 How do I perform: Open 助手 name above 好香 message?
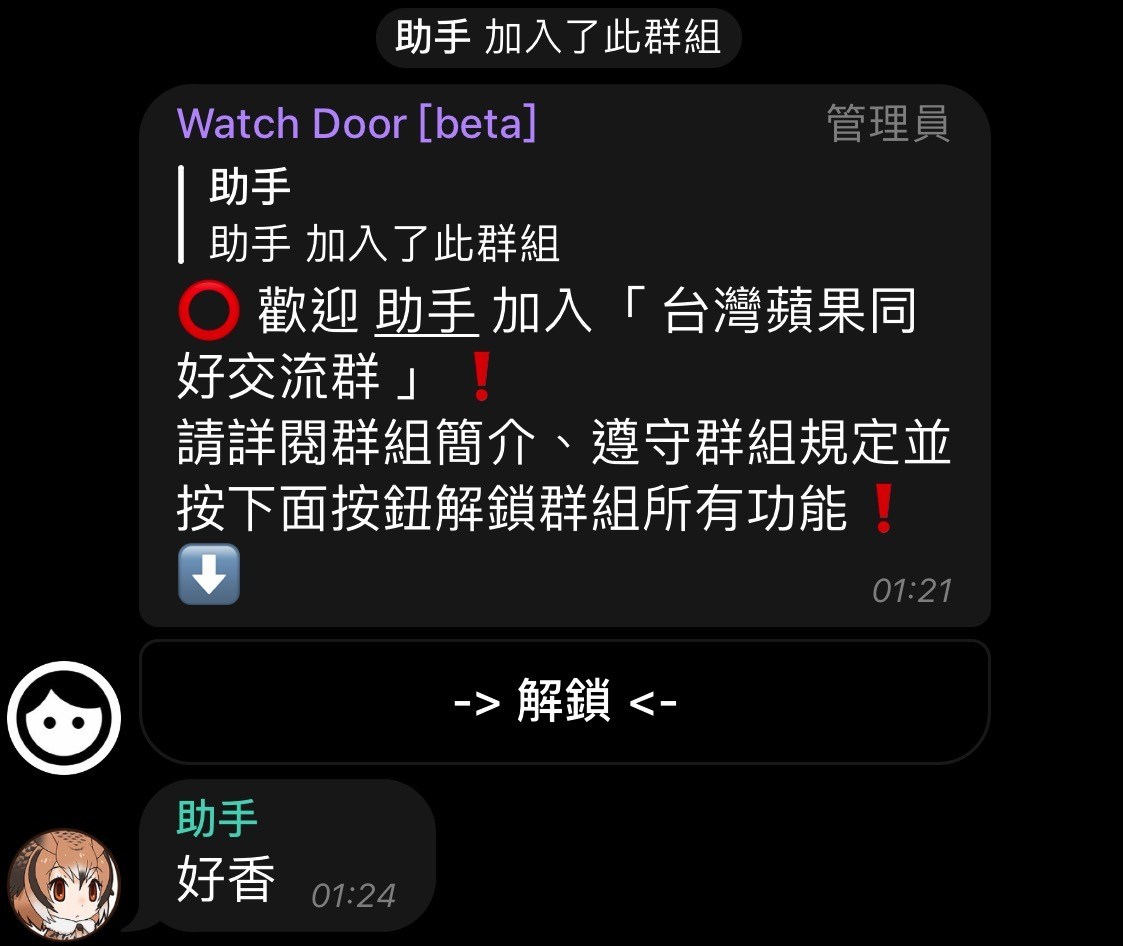click(x=217, y=819)
